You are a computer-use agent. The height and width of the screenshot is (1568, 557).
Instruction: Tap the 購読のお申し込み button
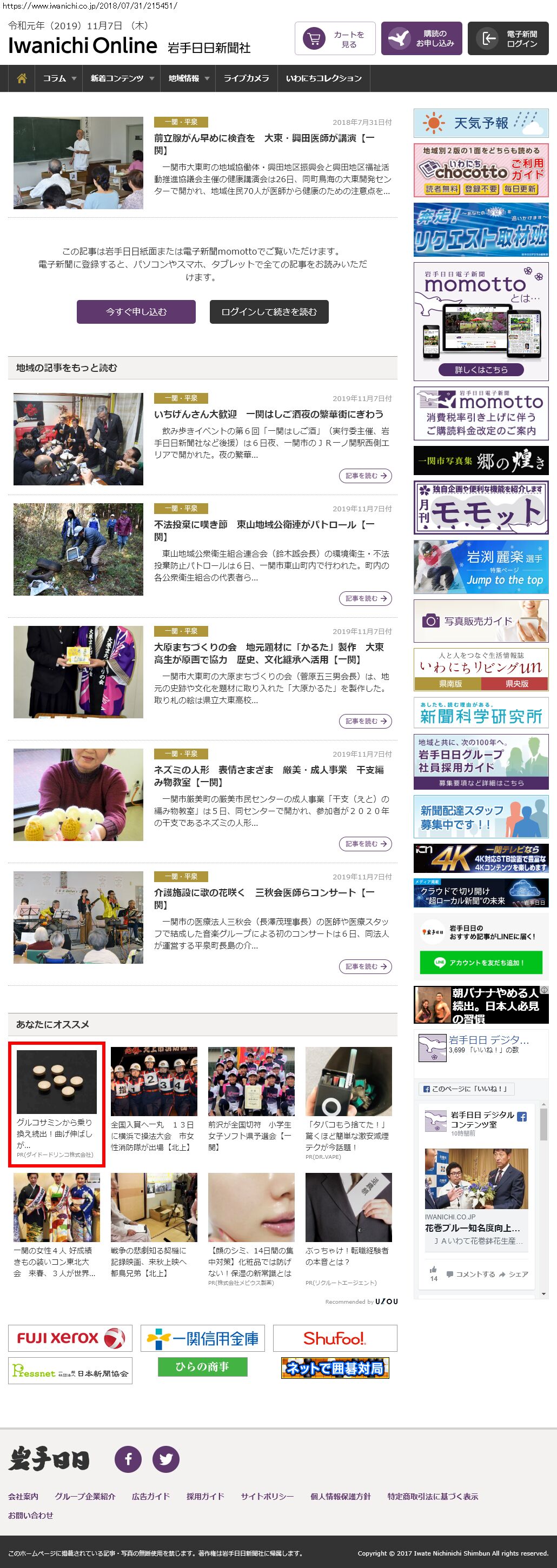[421, 39]
